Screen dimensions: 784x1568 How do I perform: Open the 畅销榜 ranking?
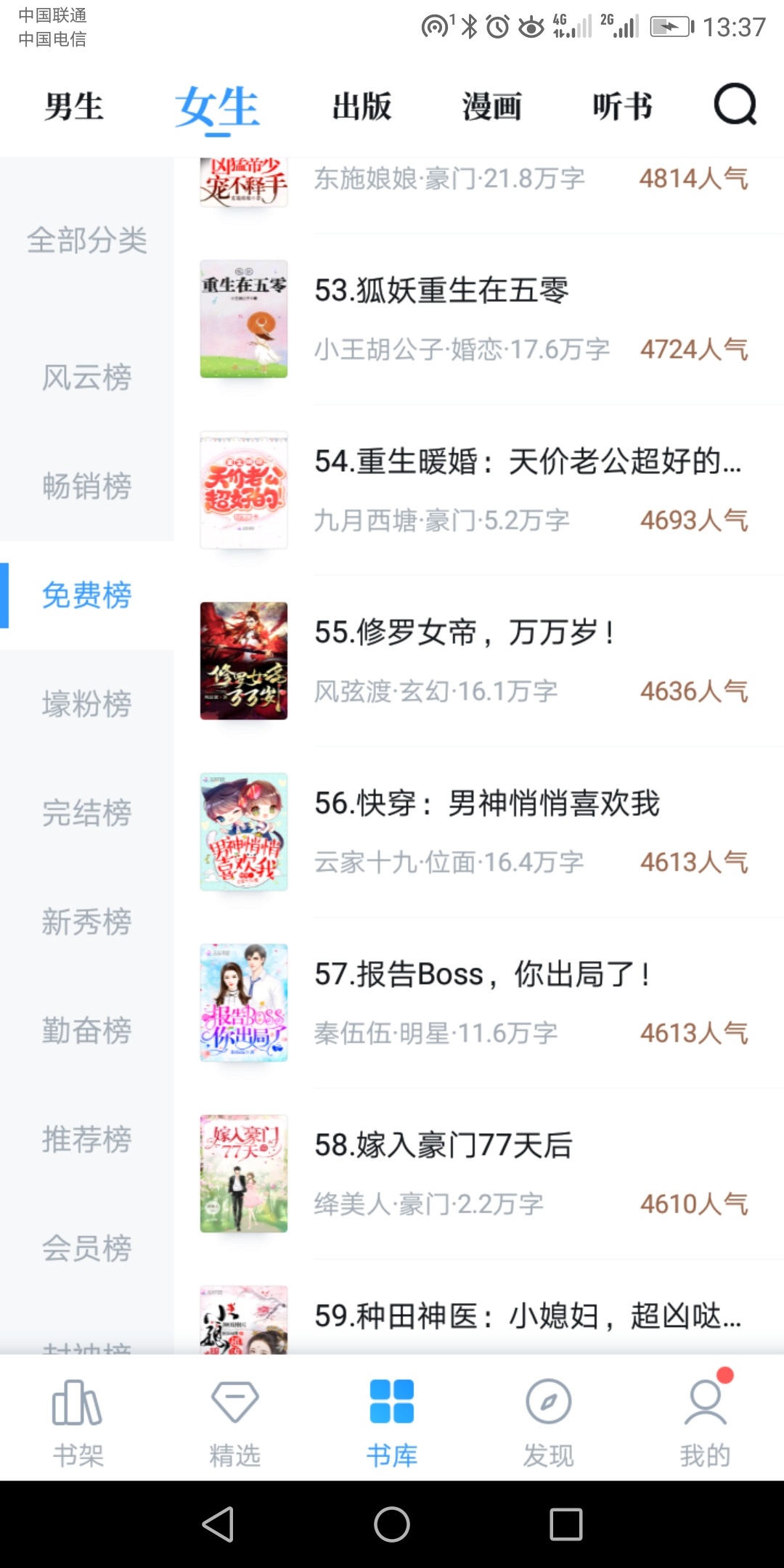point(87,486)
